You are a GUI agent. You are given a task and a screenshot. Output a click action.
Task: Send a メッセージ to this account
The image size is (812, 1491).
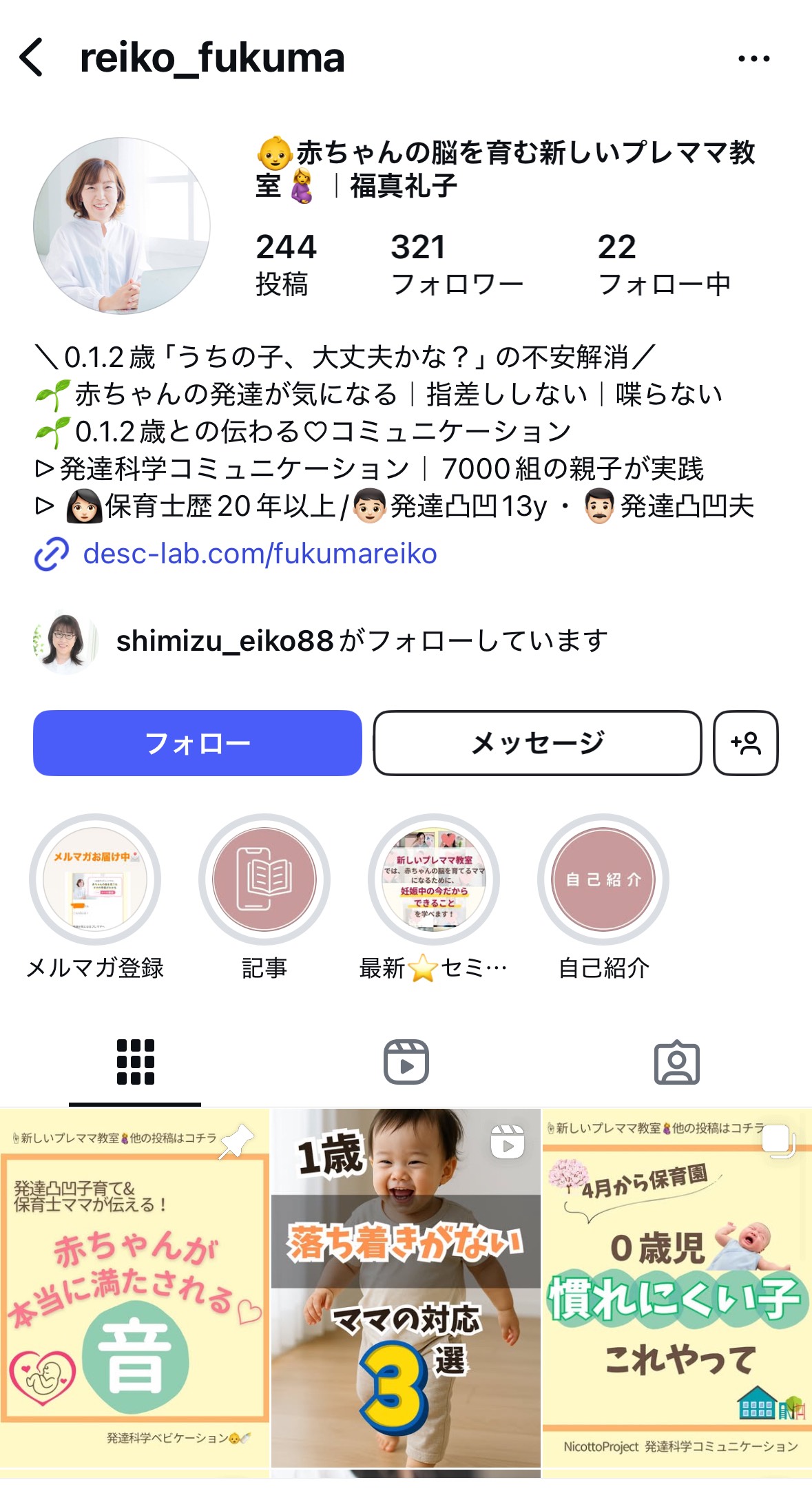point(537,743)
